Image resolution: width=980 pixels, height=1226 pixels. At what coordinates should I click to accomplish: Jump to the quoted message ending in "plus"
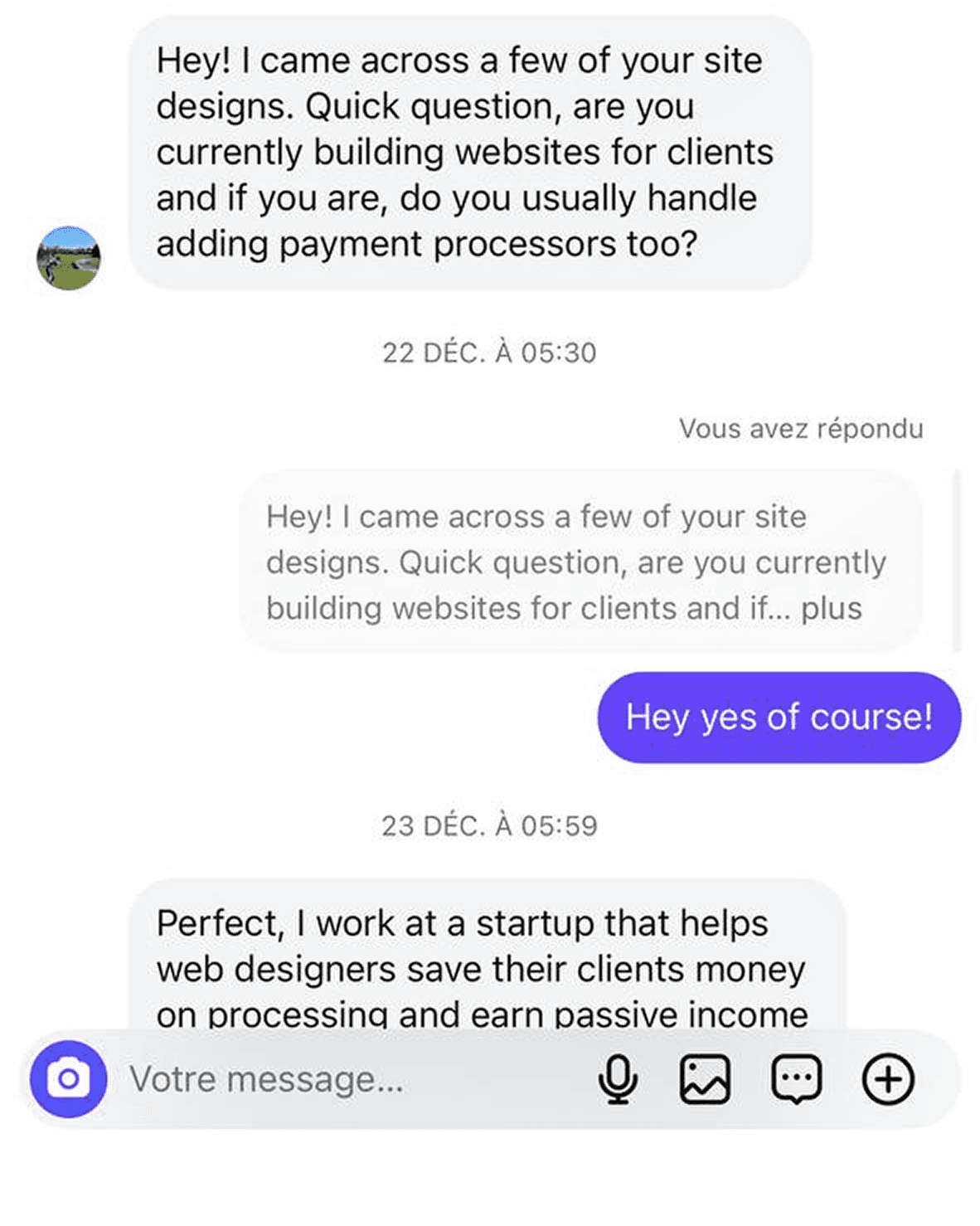click(x=580, y=562)
